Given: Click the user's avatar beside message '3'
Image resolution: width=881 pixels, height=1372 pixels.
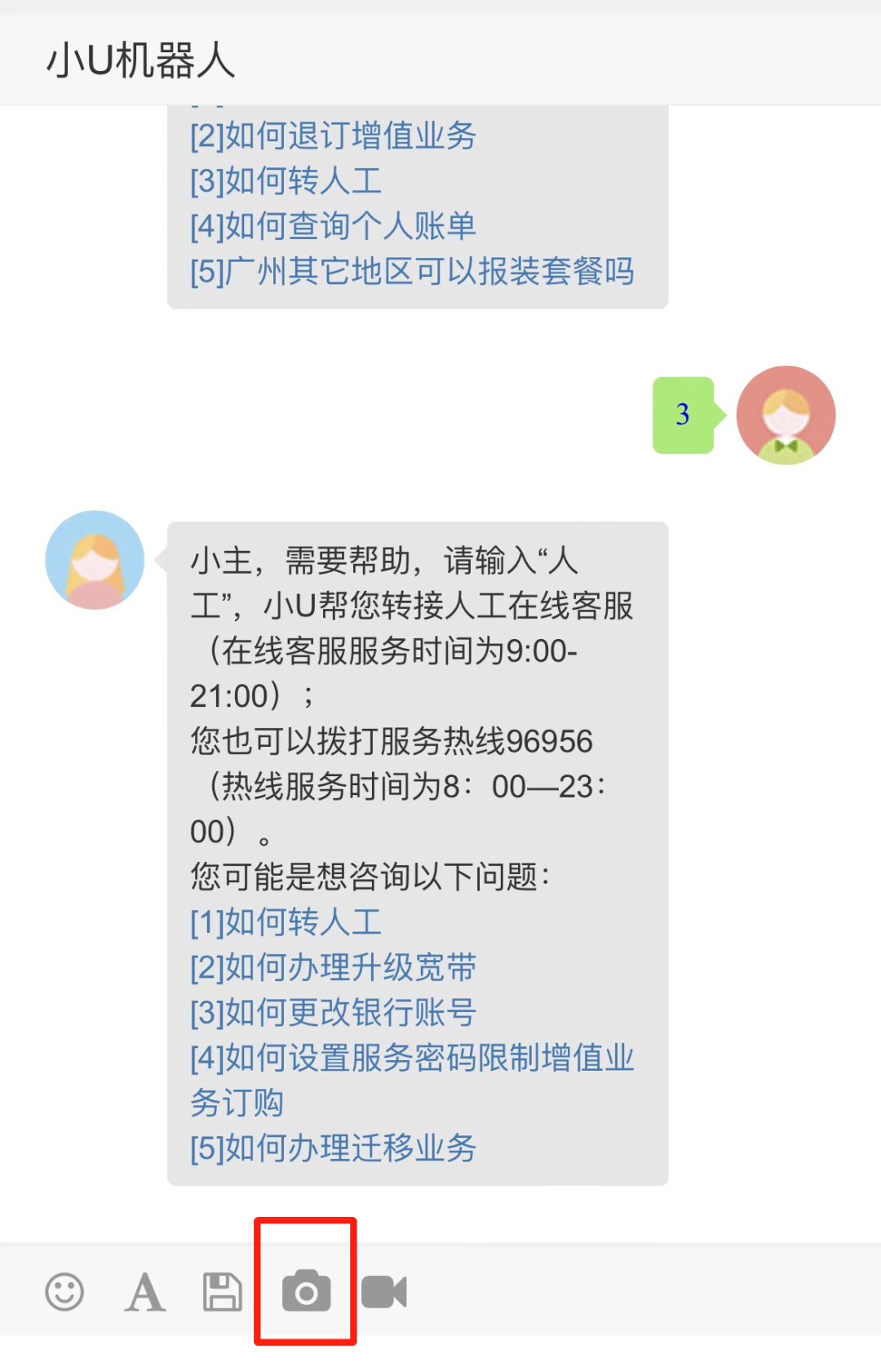Looking at the screenshot, I should (x=786, y=415).
